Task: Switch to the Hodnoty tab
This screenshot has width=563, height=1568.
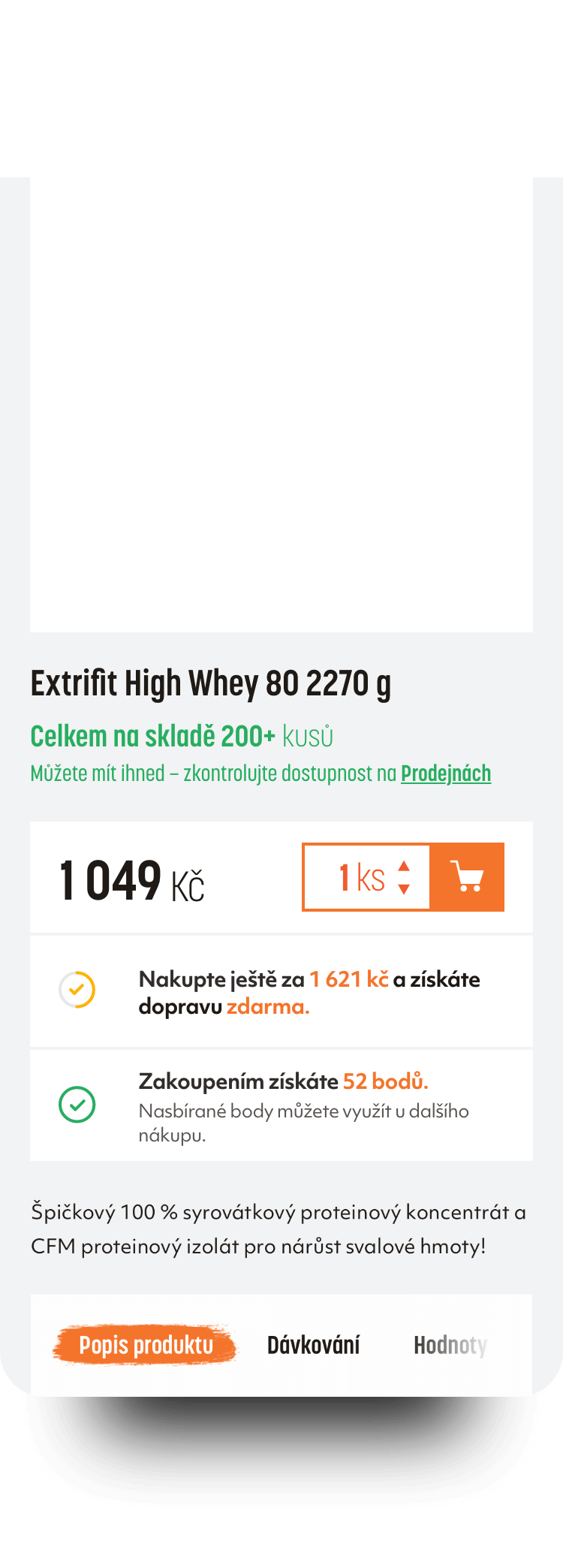Action: [x=450, y=1345]
